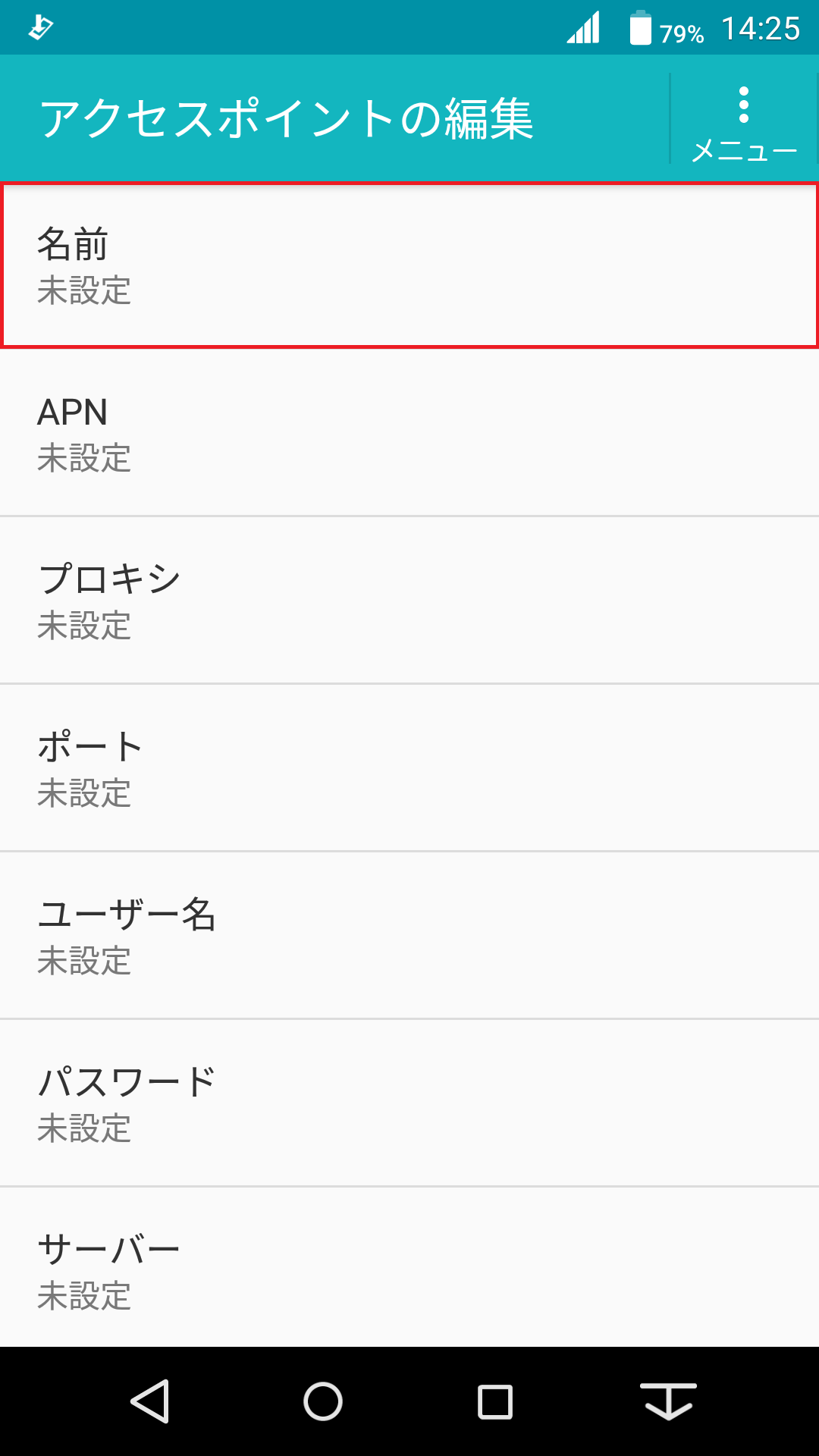The height and width of the screenshot is (1456, 819).
Task: Tap the 79% battery percentage text
Action: pos(682,30)
